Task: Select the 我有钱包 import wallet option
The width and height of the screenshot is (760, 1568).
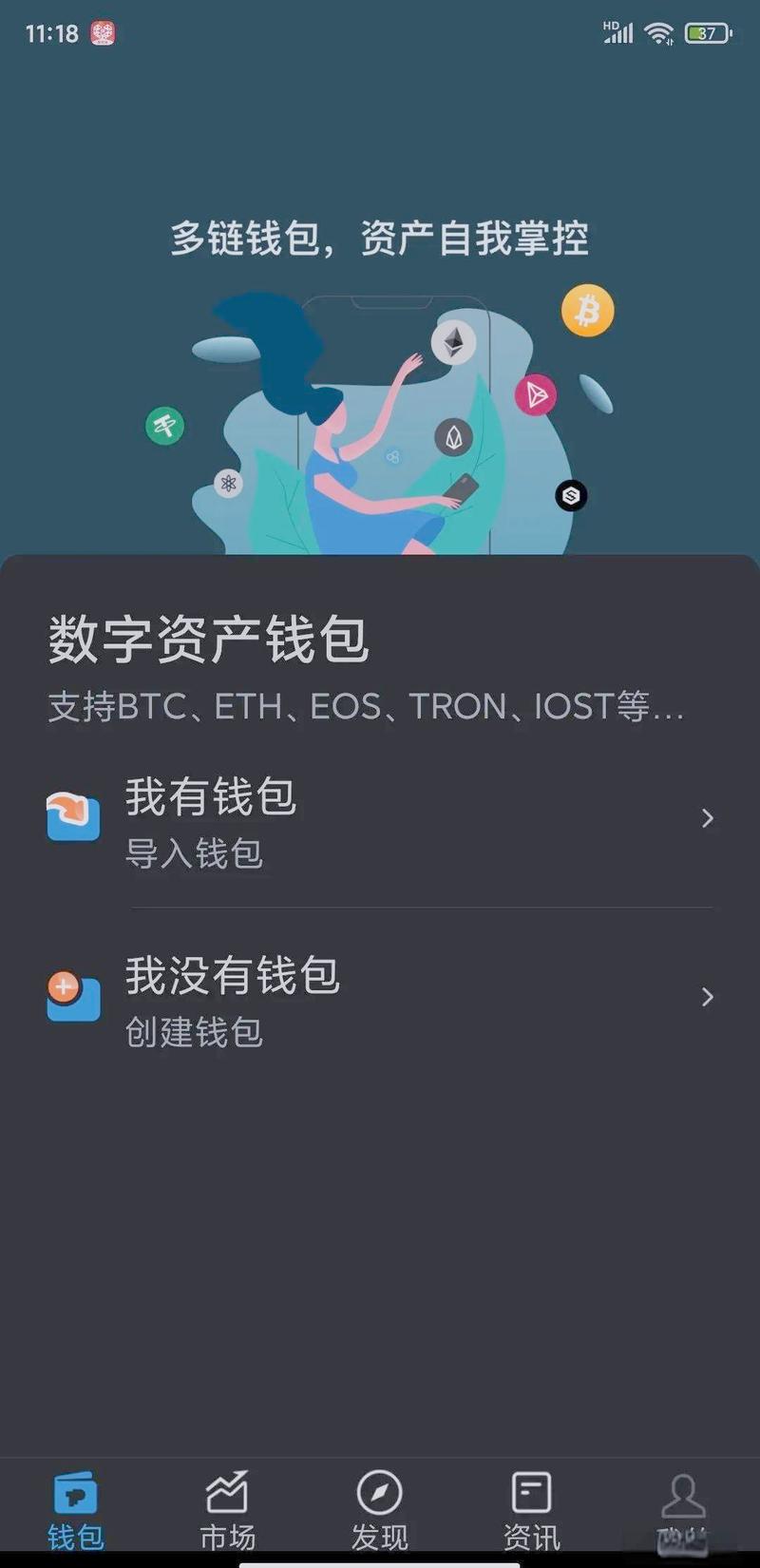Action: 211,799
